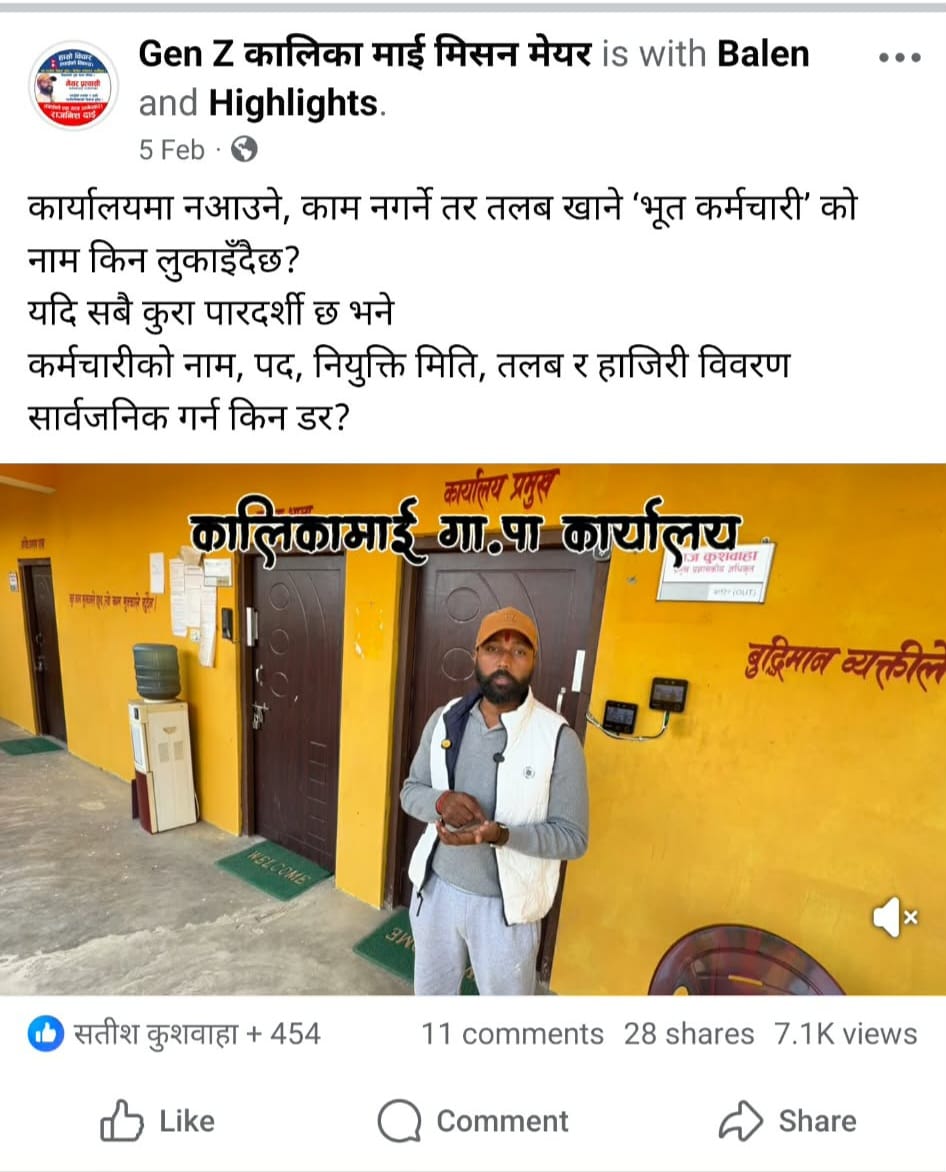The image size is (946, 1172).
Task: View the 11 comments
Action: click(512, 1033)
